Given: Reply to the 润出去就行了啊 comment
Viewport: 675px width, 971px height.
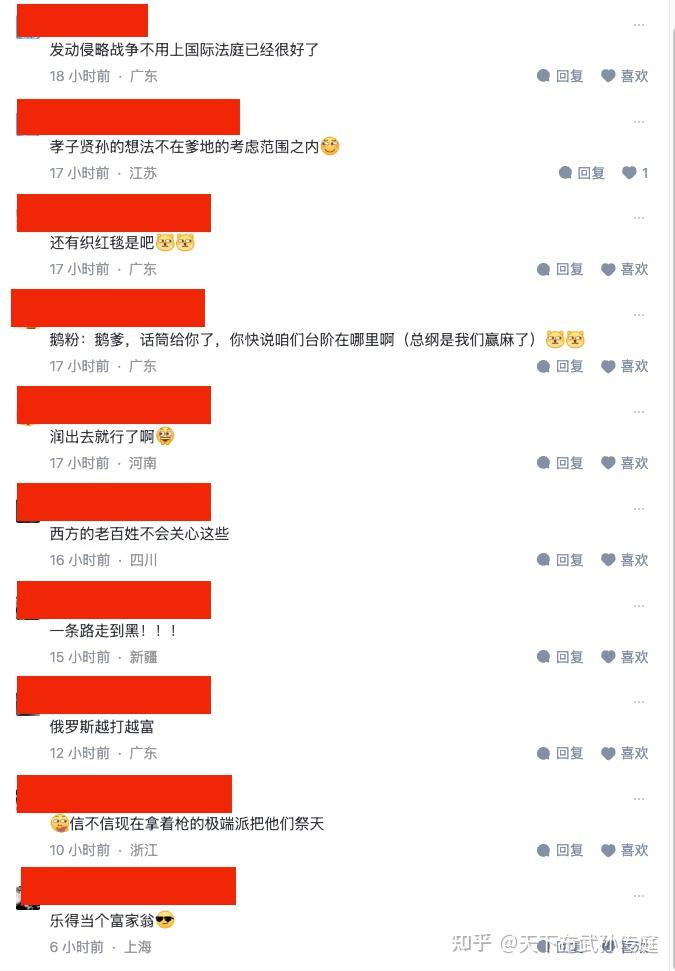Looking at the screenshot, I should [560, 463].
